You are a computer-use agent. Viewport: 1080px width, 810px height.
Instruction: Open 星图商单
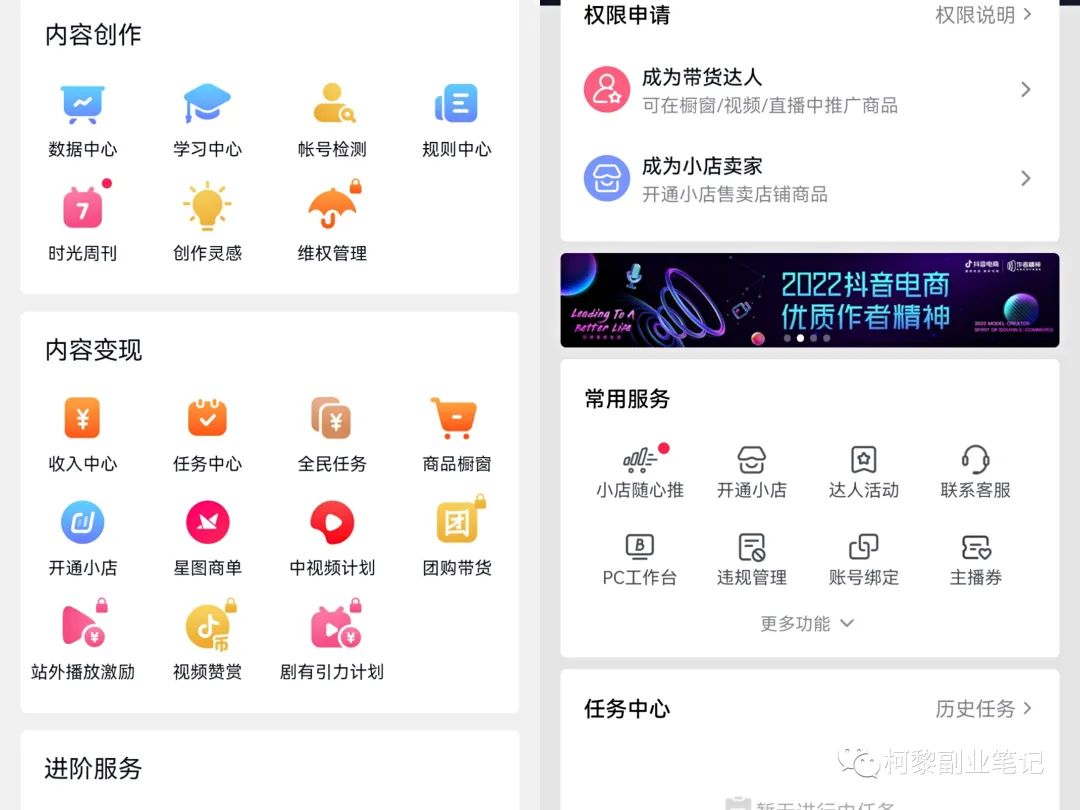[207, 538]
